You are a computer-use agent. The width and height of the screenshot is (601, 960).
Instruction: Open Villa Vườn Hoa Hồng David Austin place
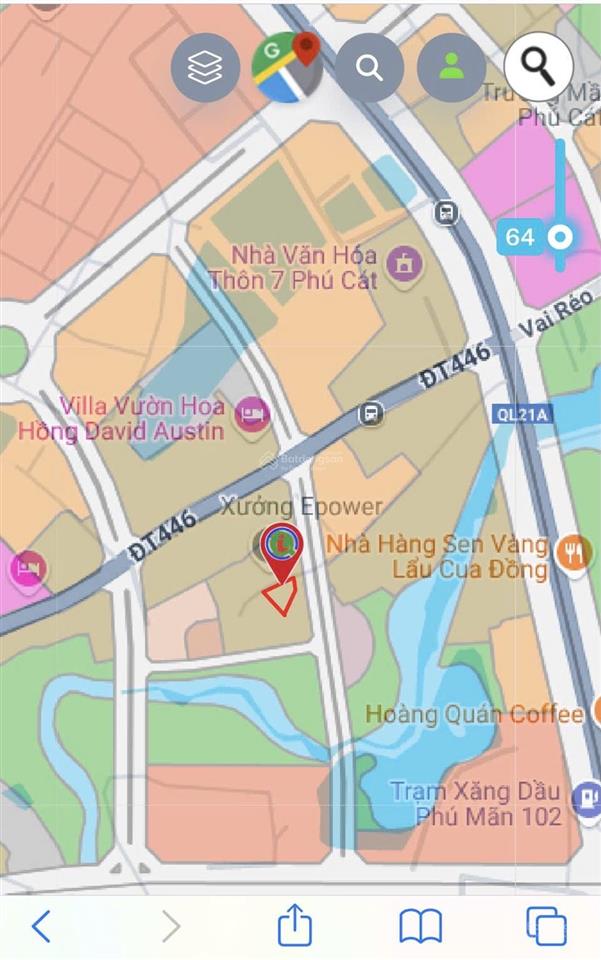[x=251, y=412]
